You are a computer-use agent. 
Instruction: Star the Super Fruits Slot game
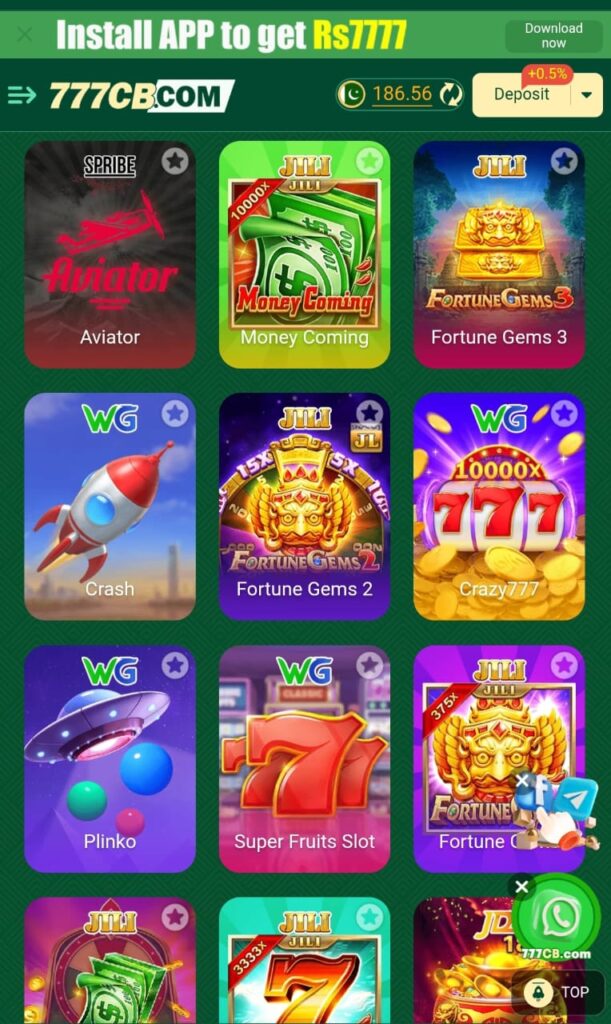pyautogui.click(x=369, y=665)
